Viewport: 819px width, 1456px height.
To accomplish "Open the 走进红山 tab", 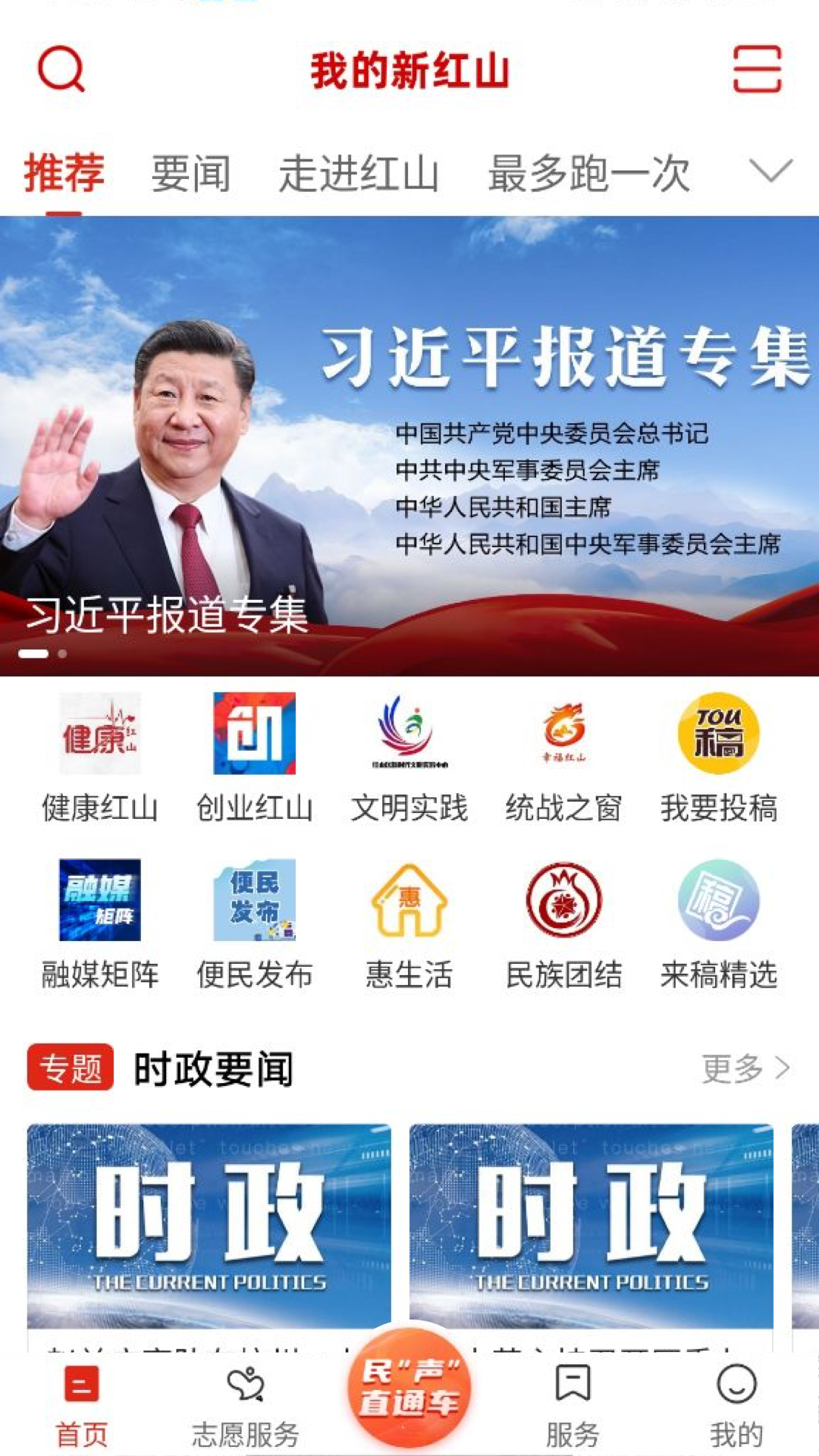I will 362,173.
